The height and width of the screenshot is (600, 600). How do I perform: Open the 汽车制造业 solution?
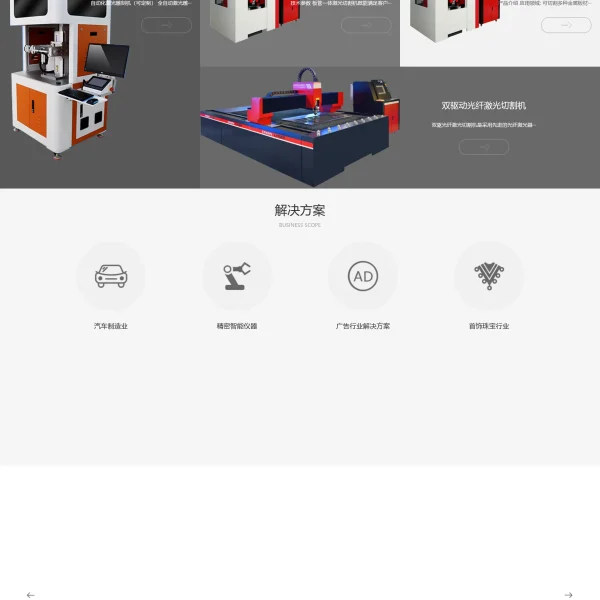(111, 277)
